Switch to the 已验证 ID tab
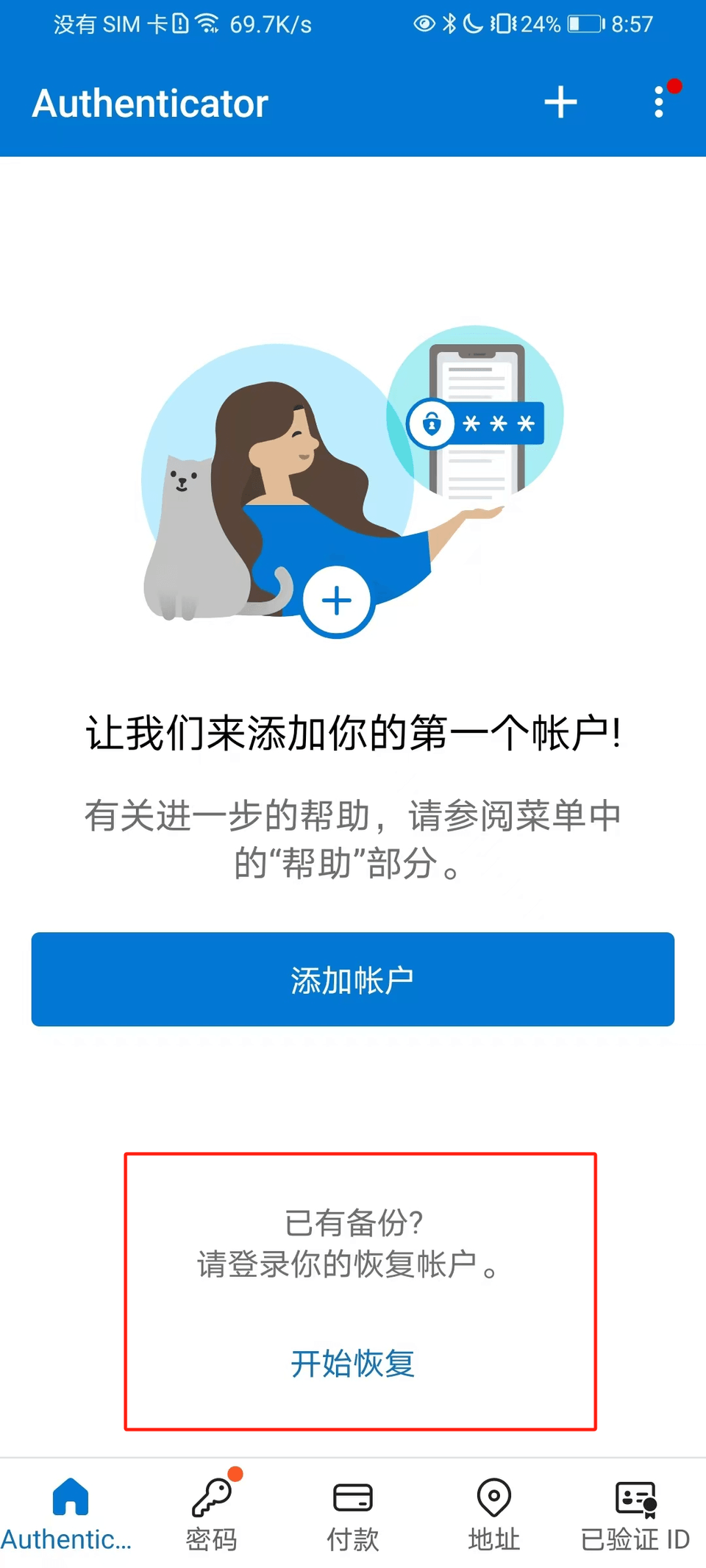 pyautogui.click(x=635, y=1513)
